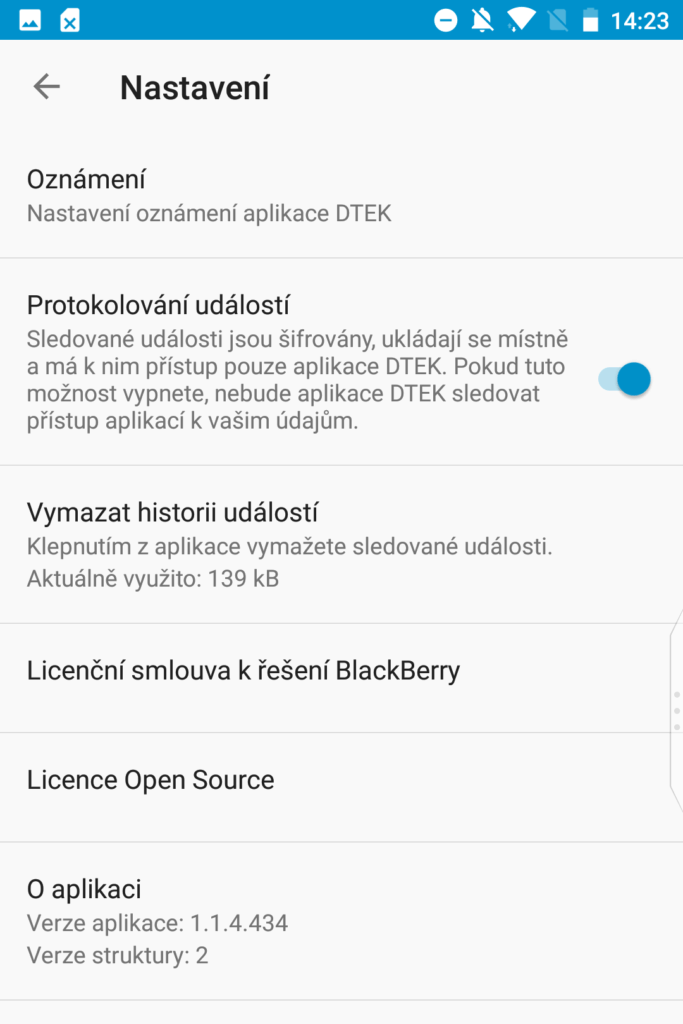The width and height of the screenshot is (683, 1024).
Task: Turn off the Protokolování událostí switch
Action: [625, 379]
